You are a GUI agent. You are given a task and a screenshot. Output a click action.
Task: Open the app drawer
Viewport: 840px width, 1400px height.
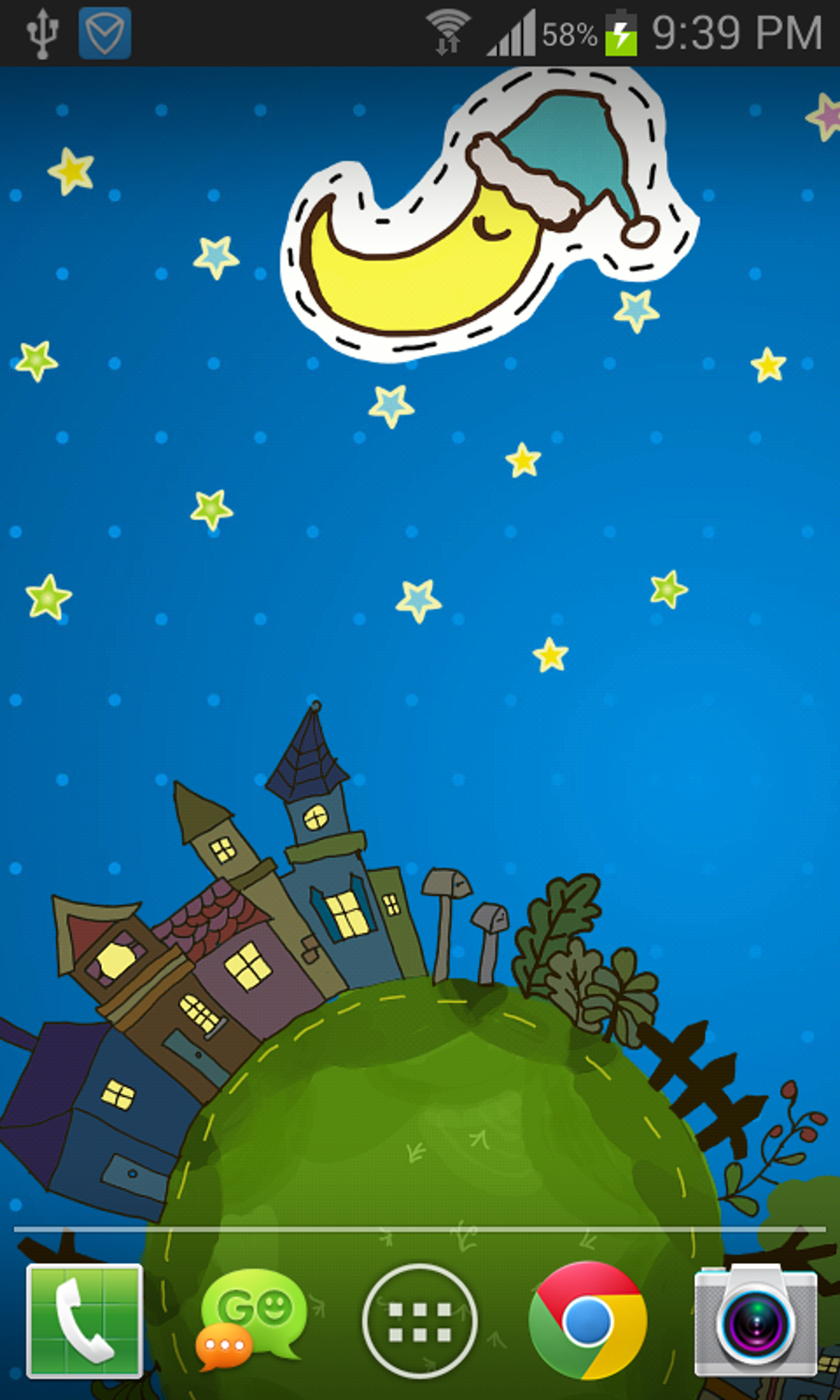pos(420,1320)
